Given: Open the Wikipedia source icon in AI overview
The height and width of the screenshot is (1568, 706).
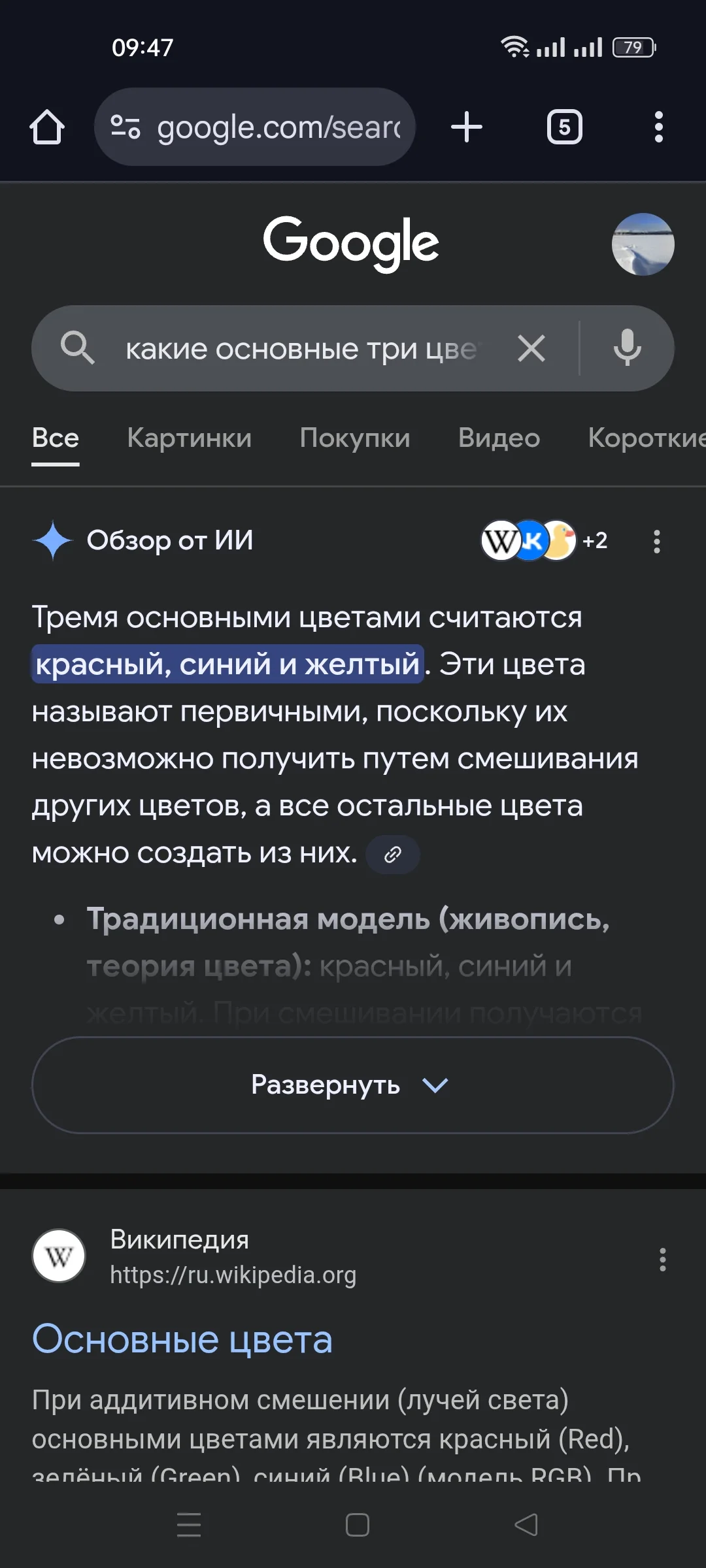Looking at the screenshot, I should pyautogui.click(x=500, y=541).
